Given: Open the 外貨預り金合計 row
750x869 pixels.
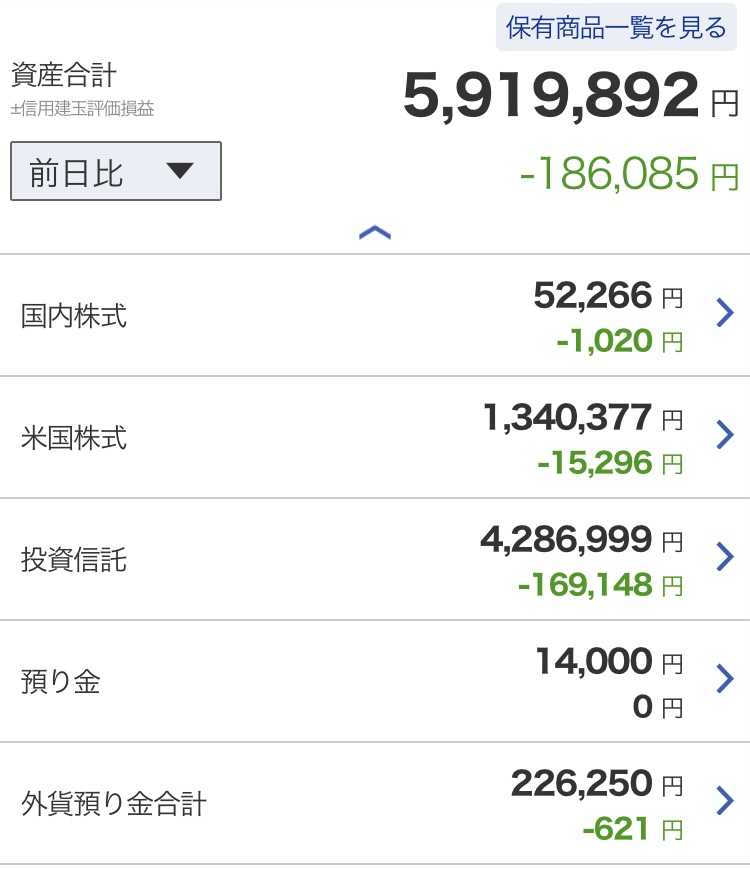Looking at the screenshot, I should (375, 803).
